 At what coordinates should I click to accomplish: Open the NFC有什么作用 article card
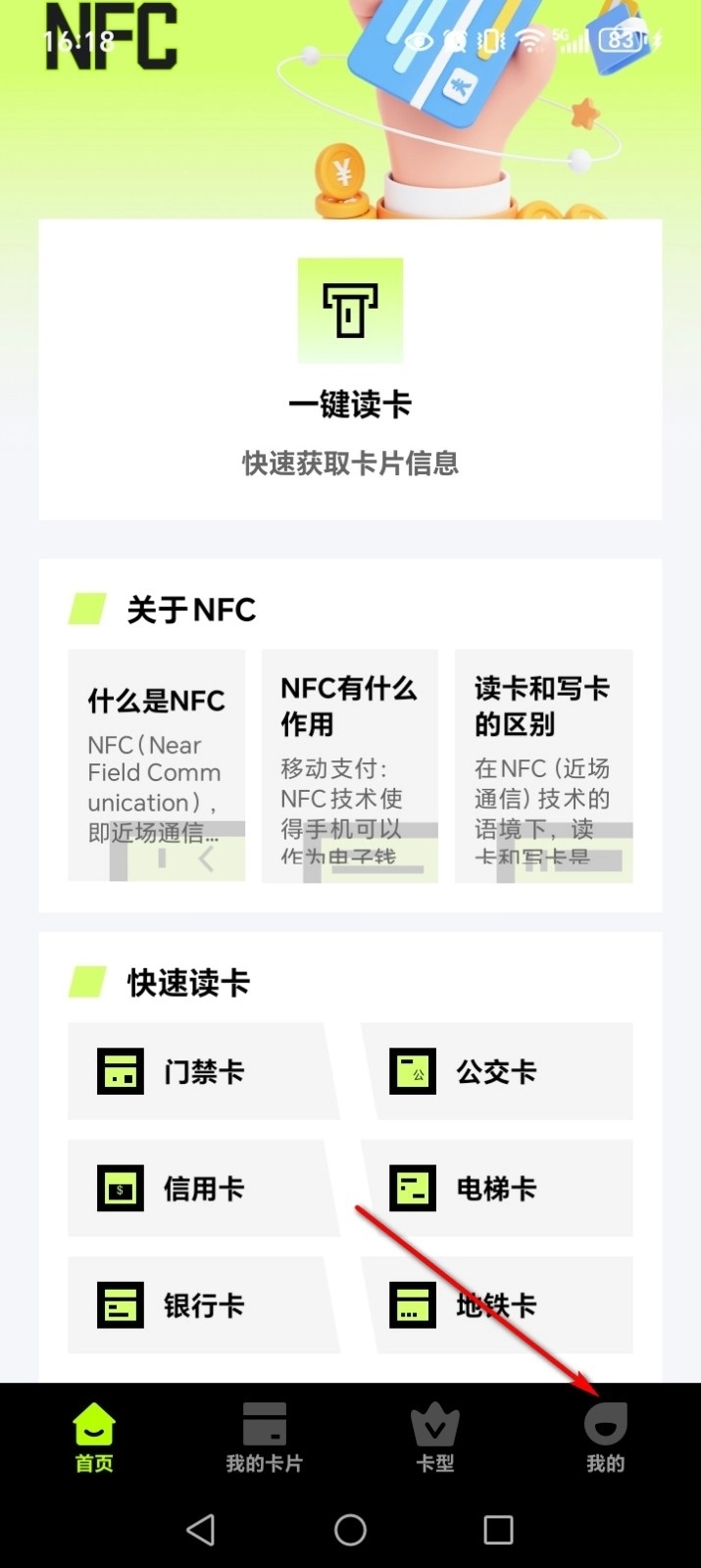[350, 764]
